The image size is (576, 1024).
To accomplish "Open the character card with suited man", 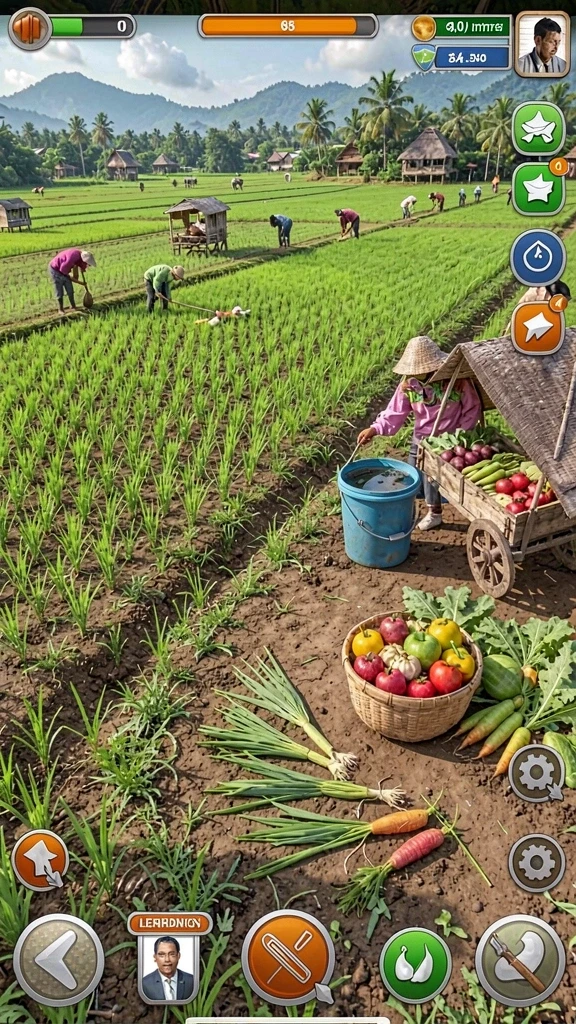I will (169, 957).
